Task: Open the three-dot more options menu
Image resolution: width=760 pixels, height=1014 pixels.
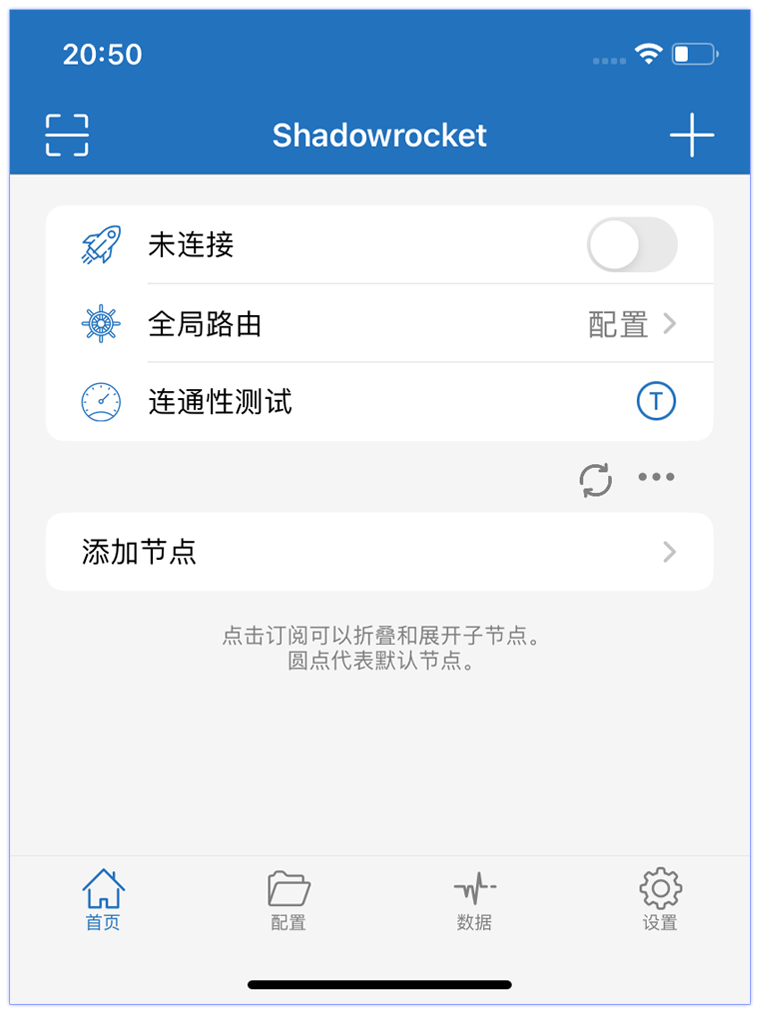Action: point(656,478)
